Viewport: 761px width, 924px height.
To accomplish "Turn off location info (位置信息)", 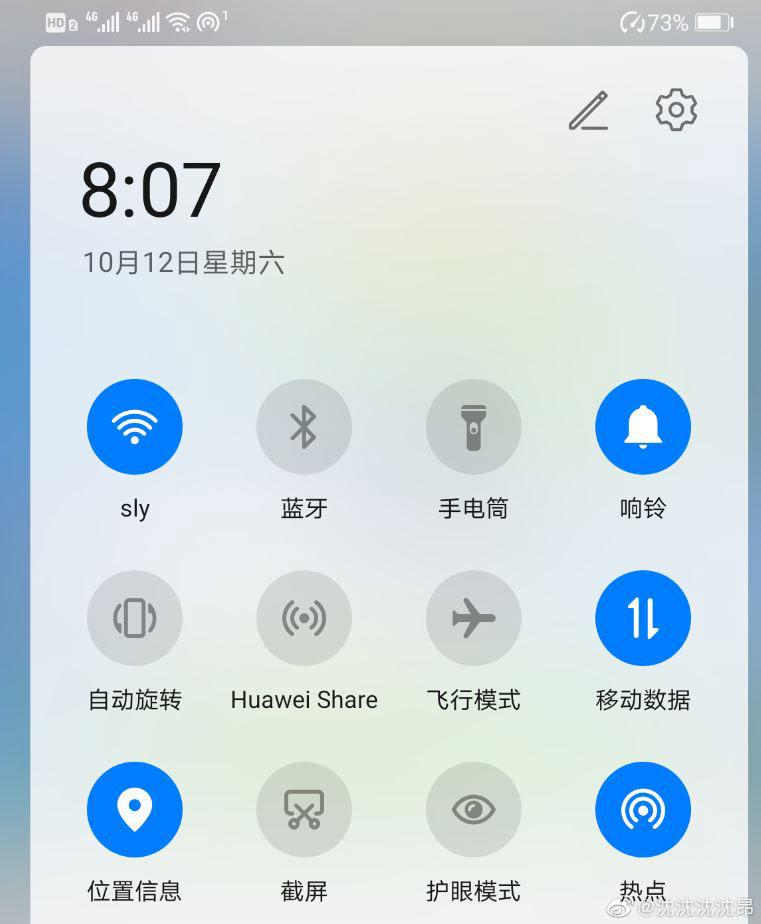I will click(135, 810).
